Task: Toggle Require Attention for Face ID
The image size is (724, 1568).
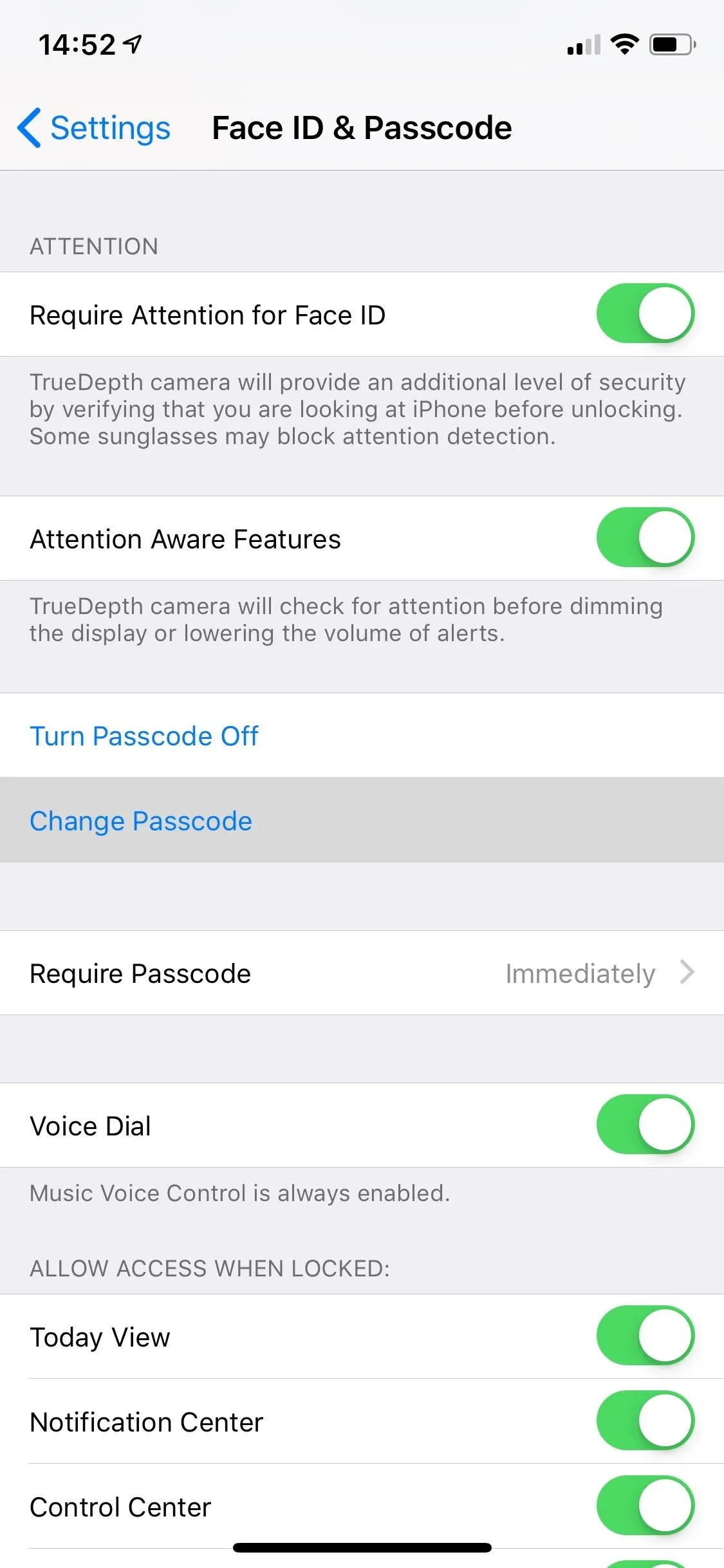Action: 645,314
